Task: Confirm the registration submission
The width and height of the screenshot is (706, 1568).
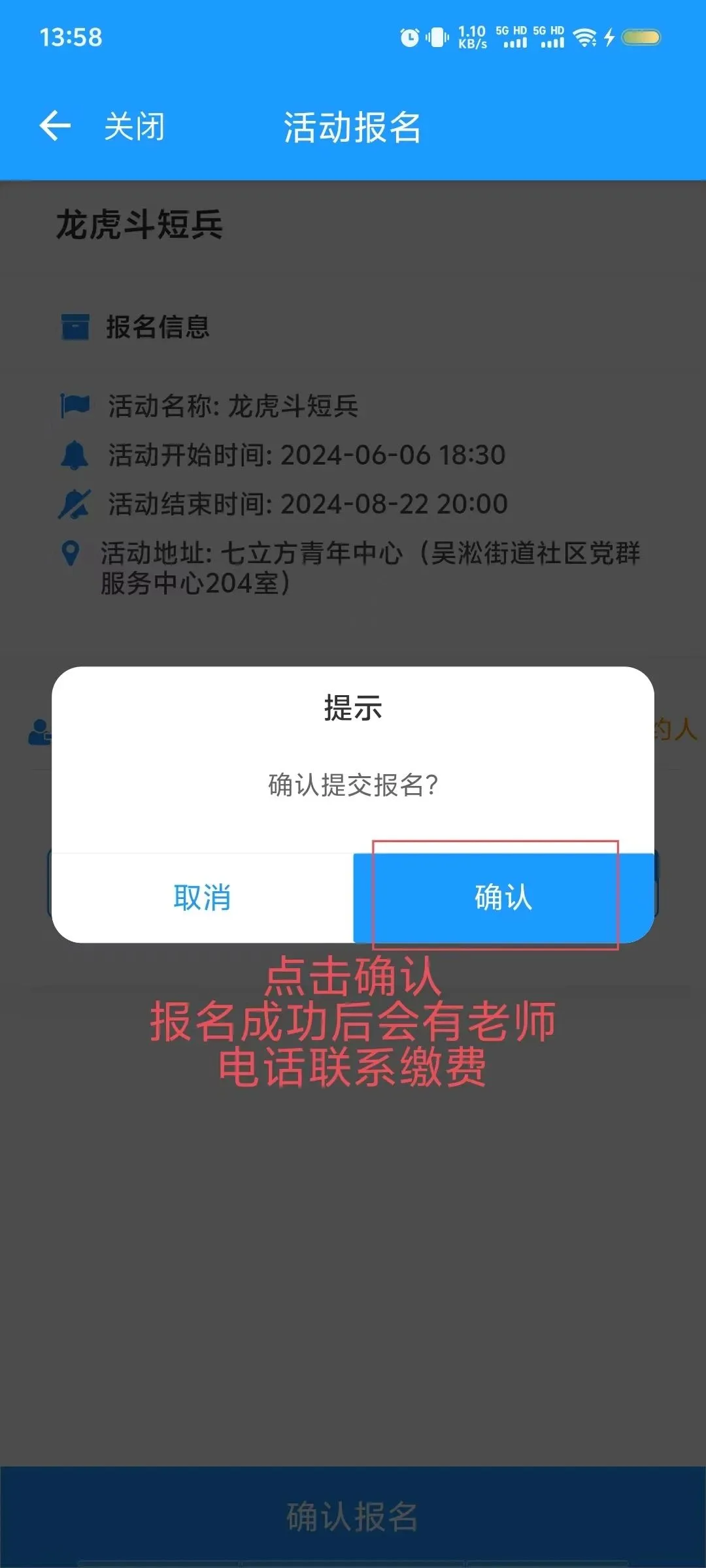Action: (x=503, y=897)
